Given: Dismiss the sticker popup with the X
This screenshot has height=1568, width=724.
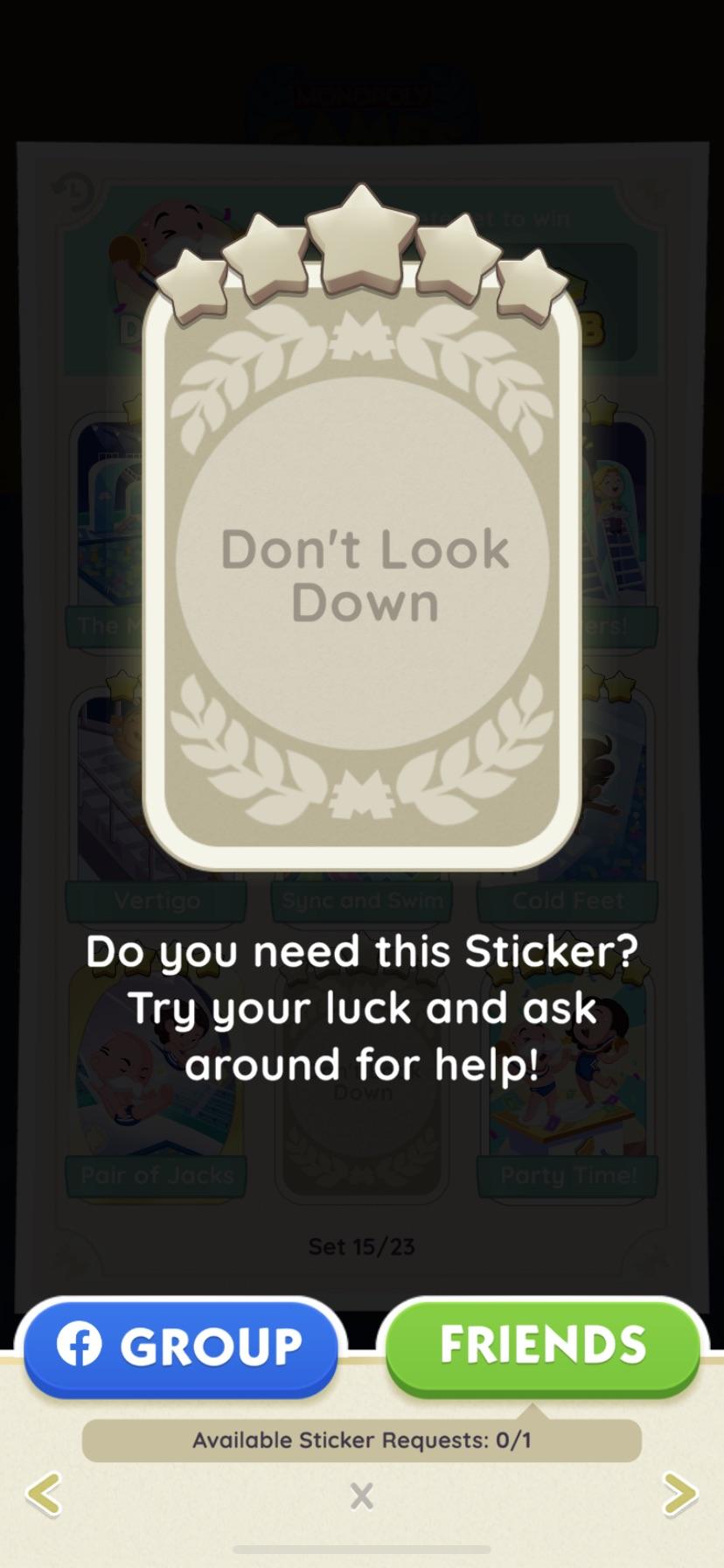Looking at the screenshot, I should 362,1496.
